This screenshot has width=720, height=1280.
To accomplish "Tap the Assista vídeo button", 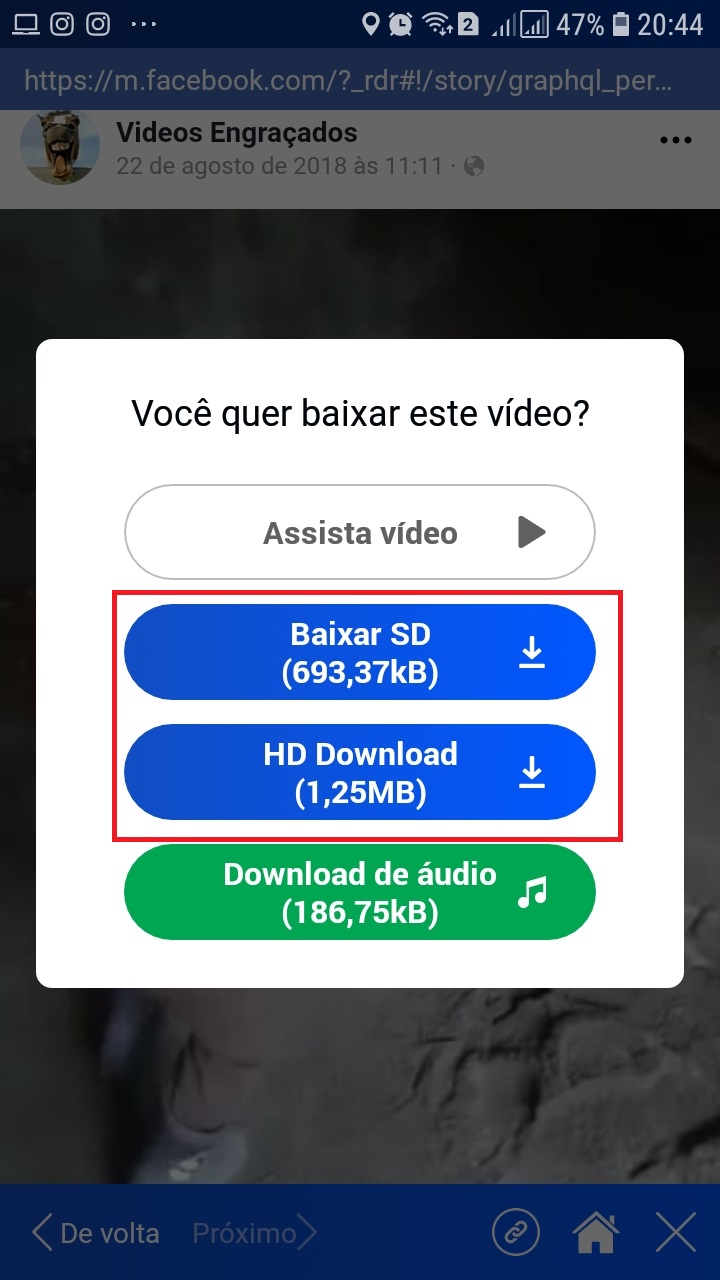I will [x=360, y=533].
